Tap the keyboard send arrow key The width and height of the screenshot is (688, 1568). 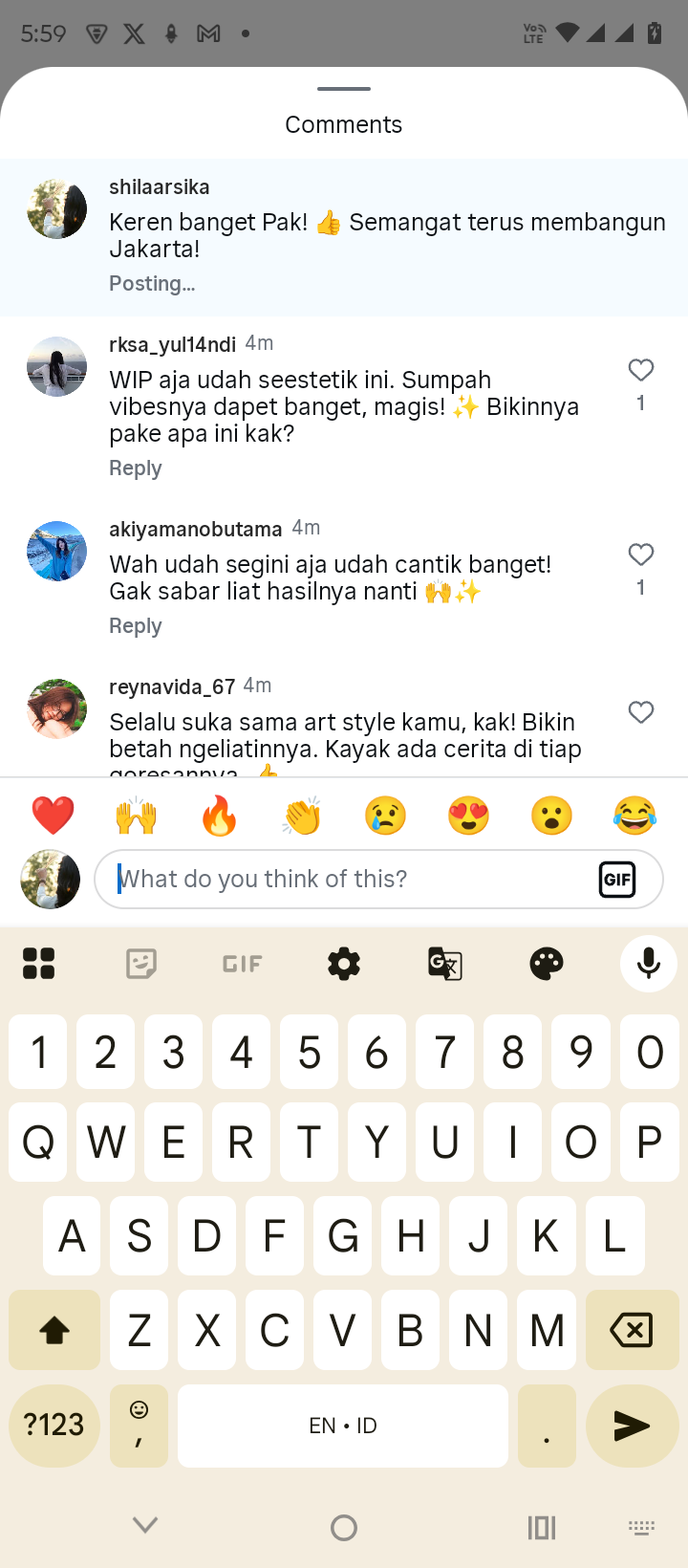[x=632, y=1426]
